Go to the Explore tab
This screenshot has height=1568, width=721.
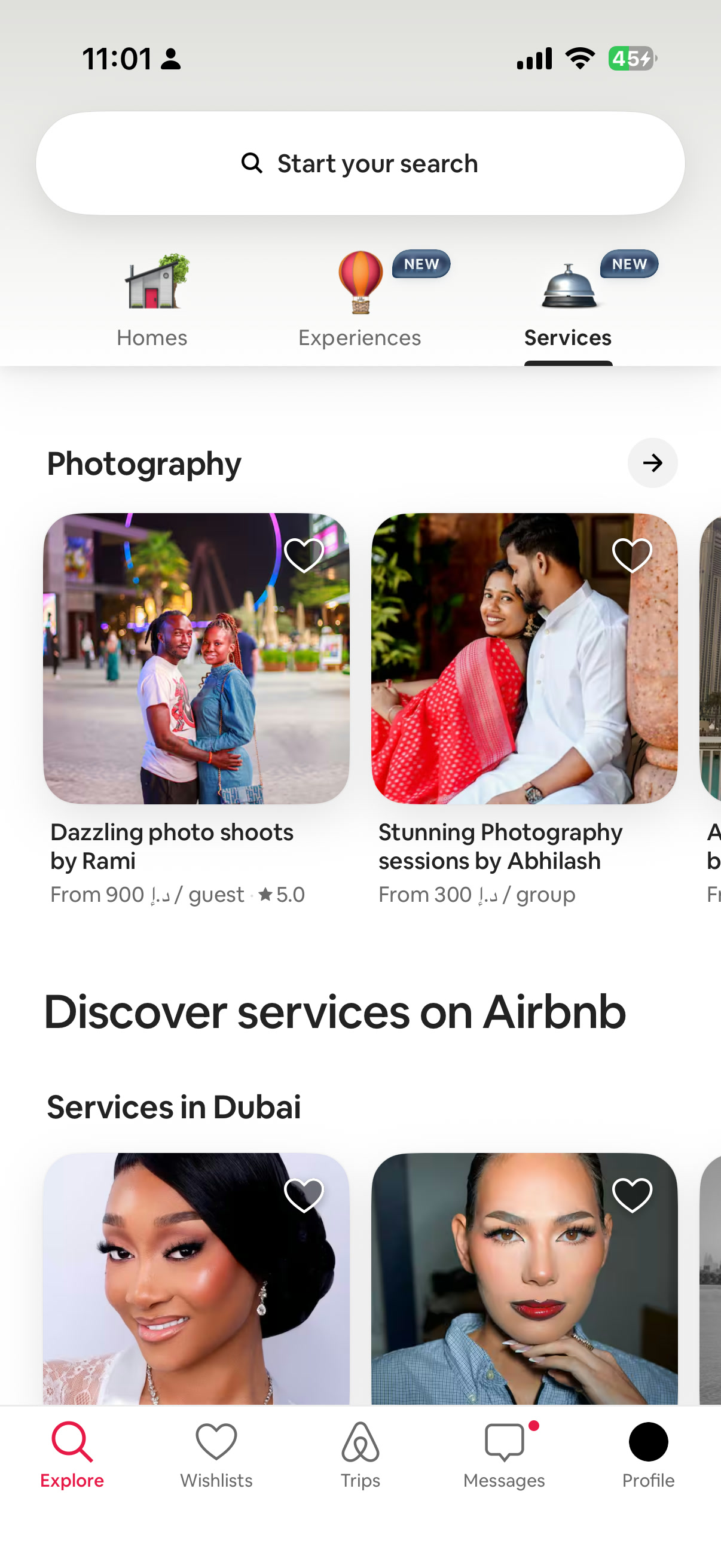72,1456
